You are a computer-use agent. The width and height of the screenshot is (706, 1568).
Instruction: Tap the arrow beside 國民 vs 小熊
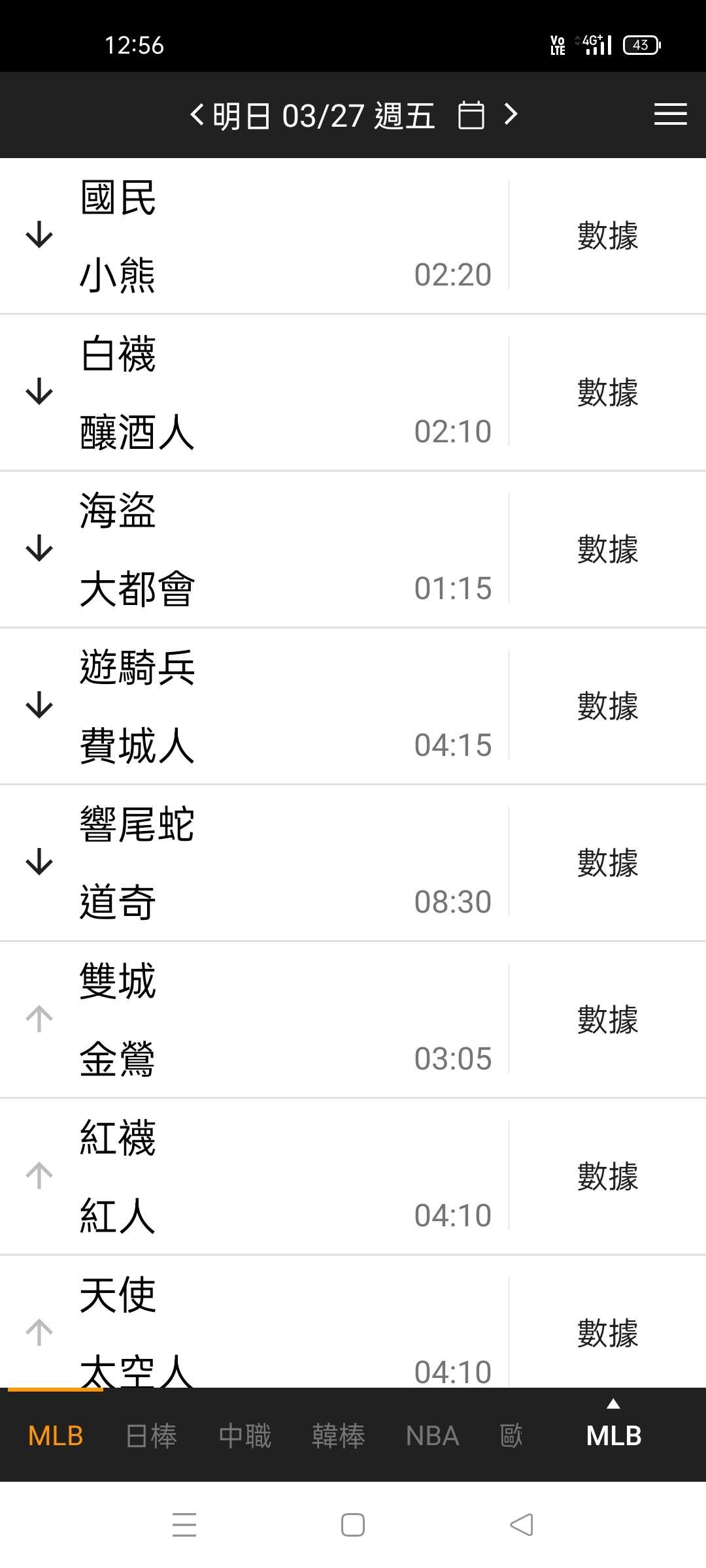[x=39, y=235]
